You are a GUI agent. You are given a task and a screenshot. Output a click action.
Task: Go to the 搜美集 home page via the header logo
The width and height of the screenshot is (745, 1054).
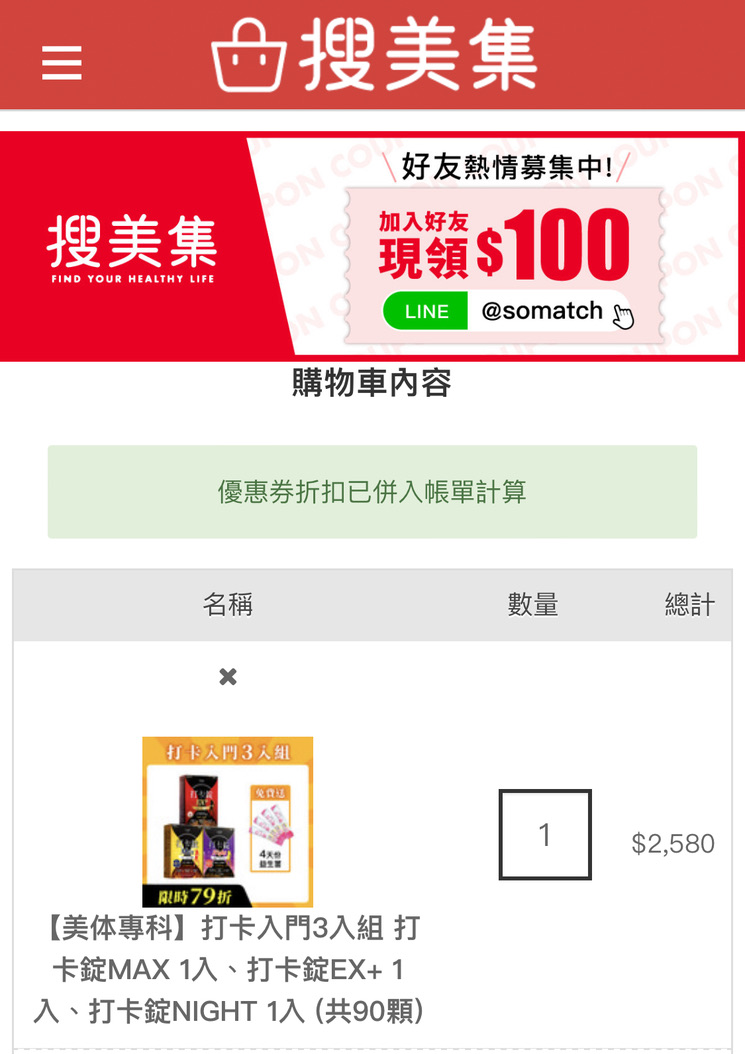click(x=374, y=55)
